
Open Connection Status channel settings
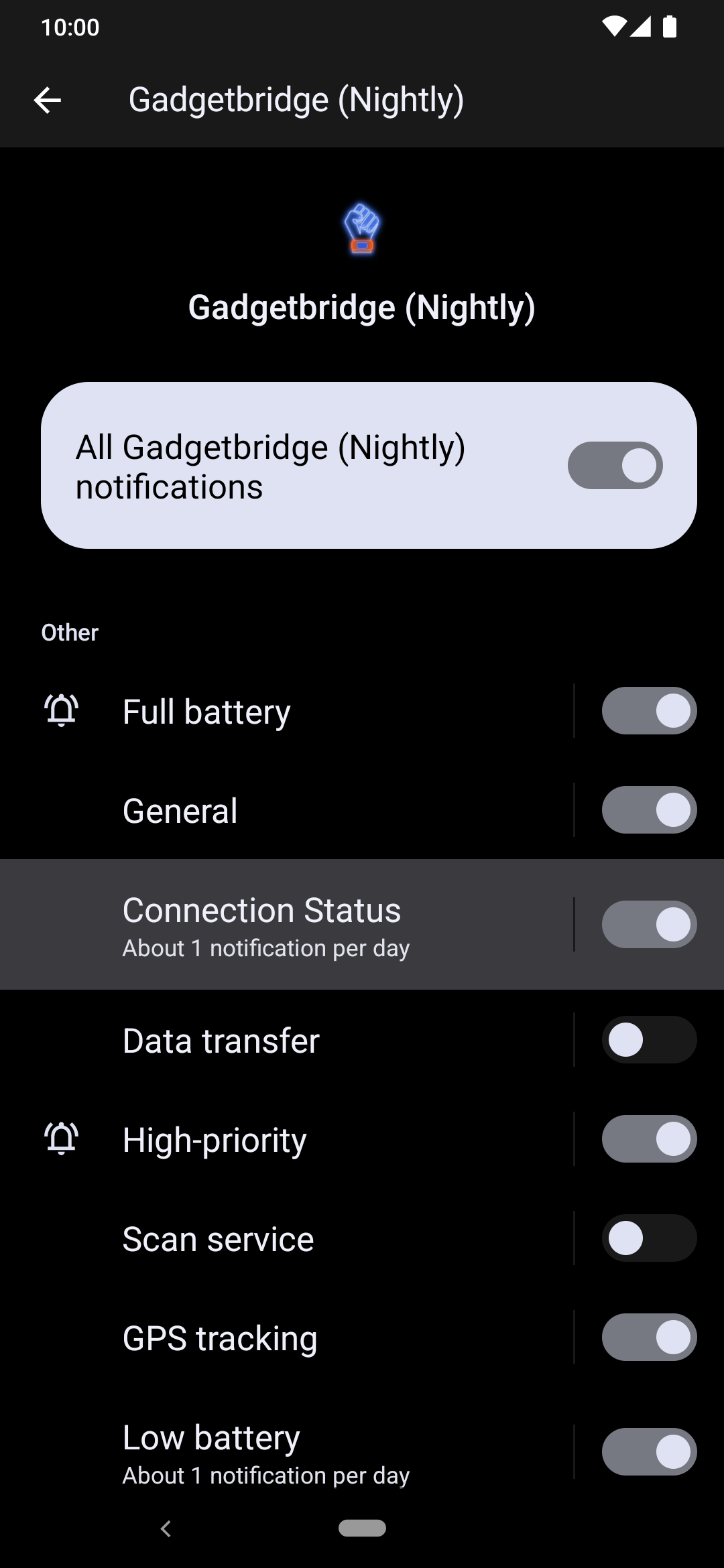tap(287, 925)
